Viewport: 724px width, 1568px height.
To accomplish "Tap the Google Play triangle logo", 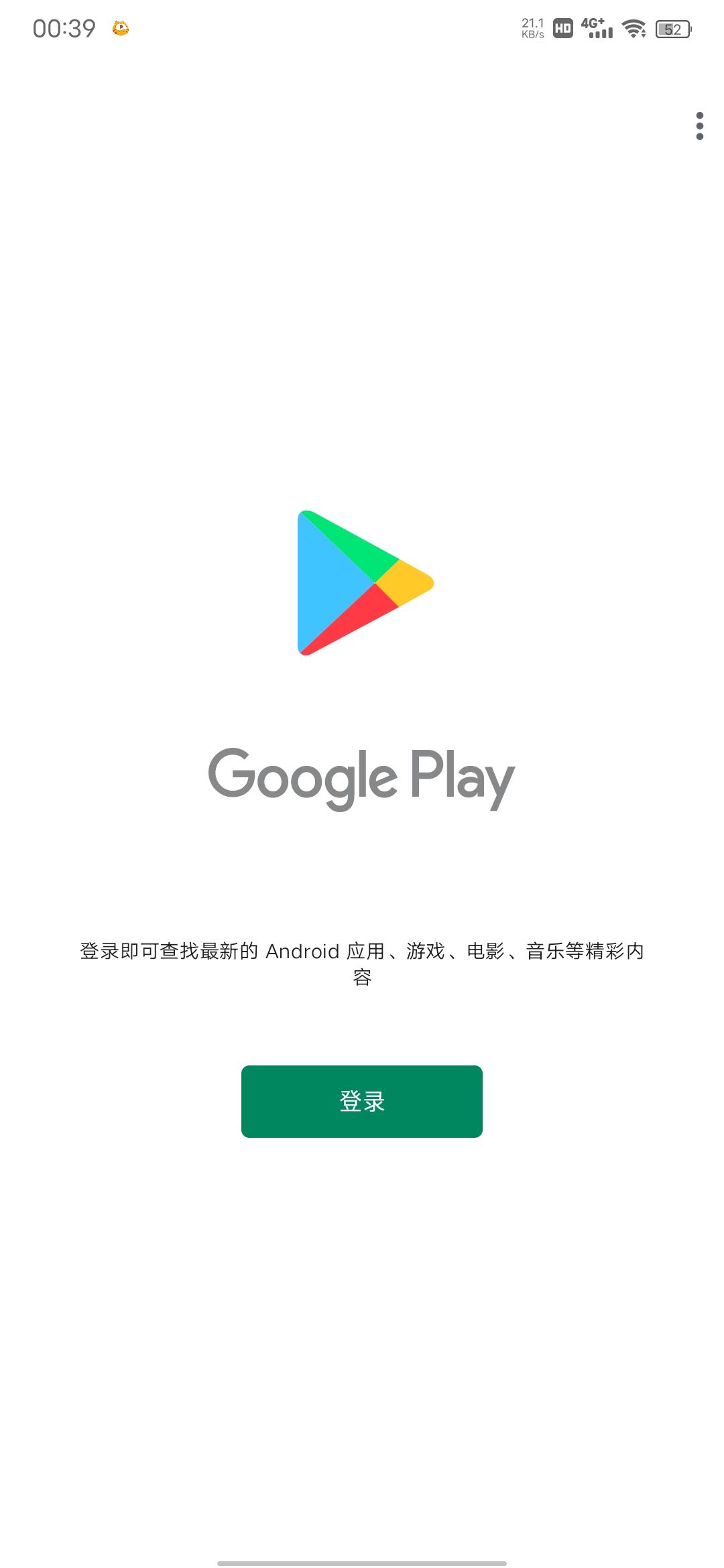I will 362,583.
